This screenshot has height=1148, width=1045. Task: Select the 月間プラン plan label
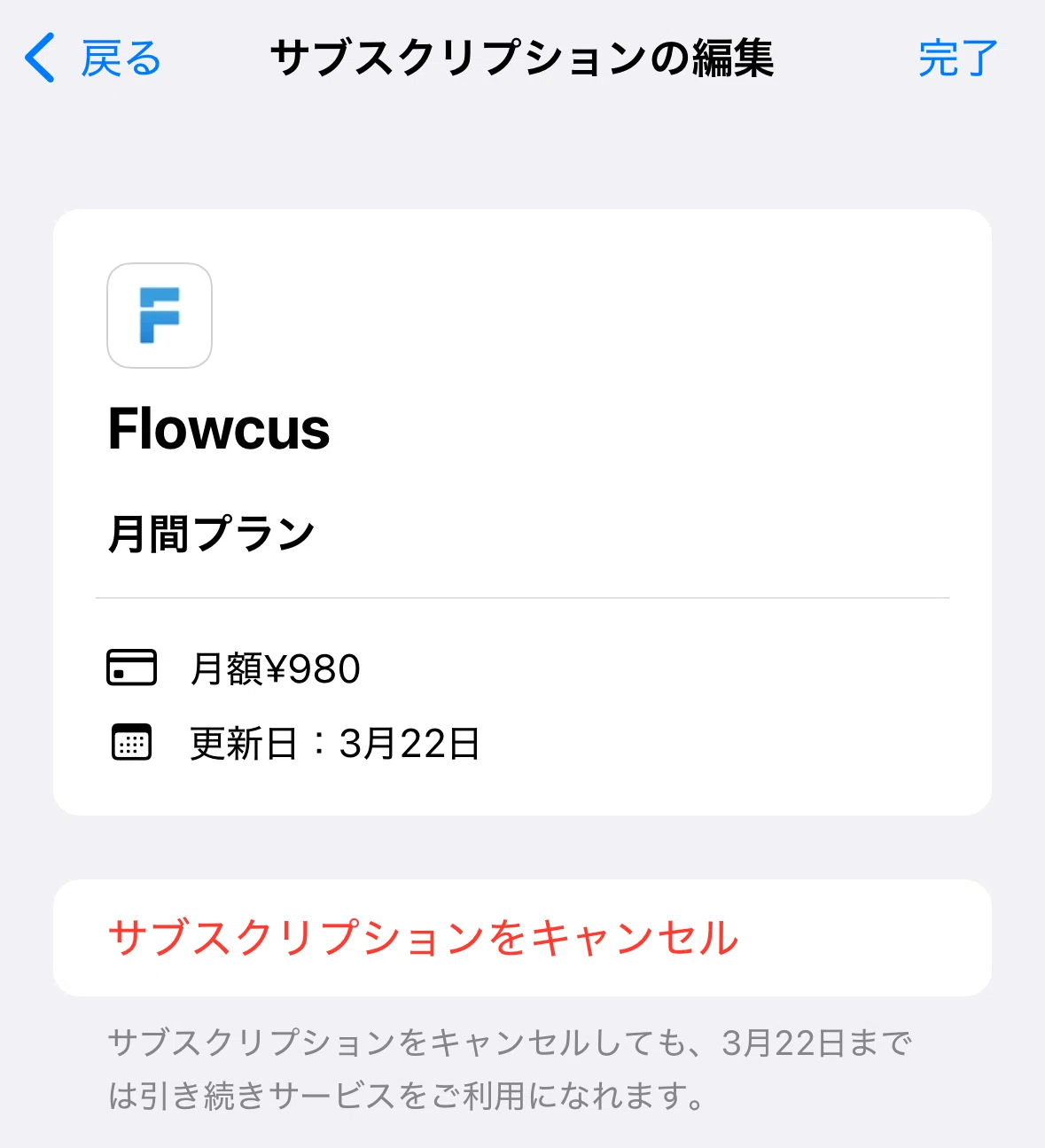click(x=211, y=529)
